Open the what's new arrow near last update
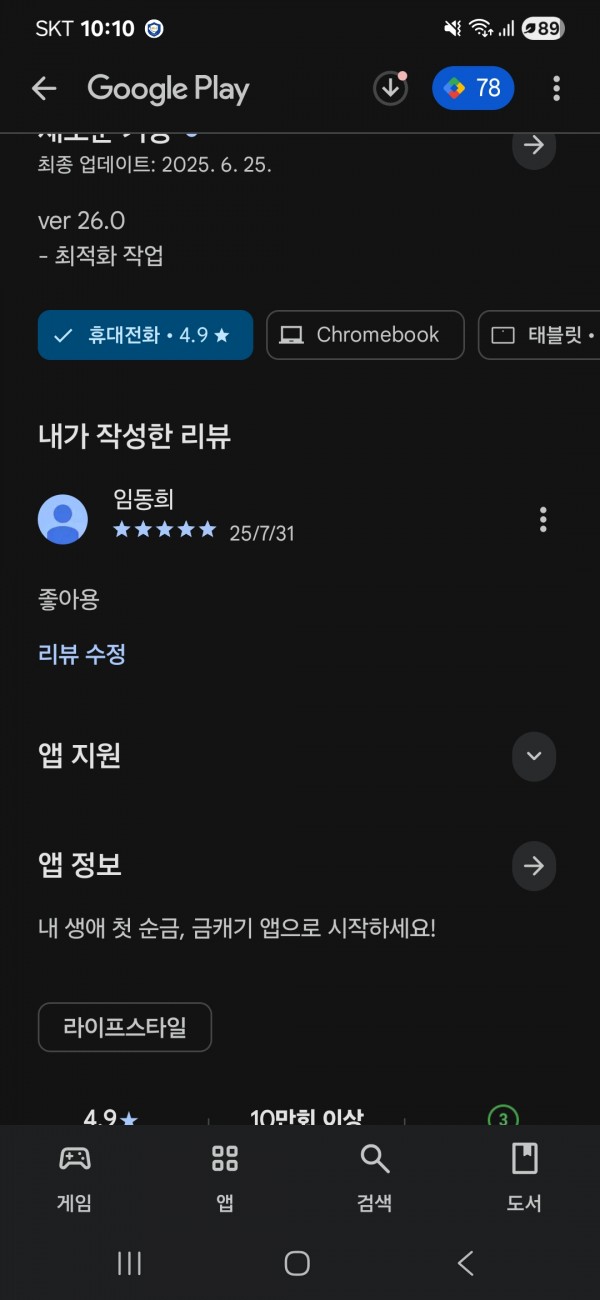Image resolution: width=600 pixels, height=1300 pixels. (x=534, y=145)
